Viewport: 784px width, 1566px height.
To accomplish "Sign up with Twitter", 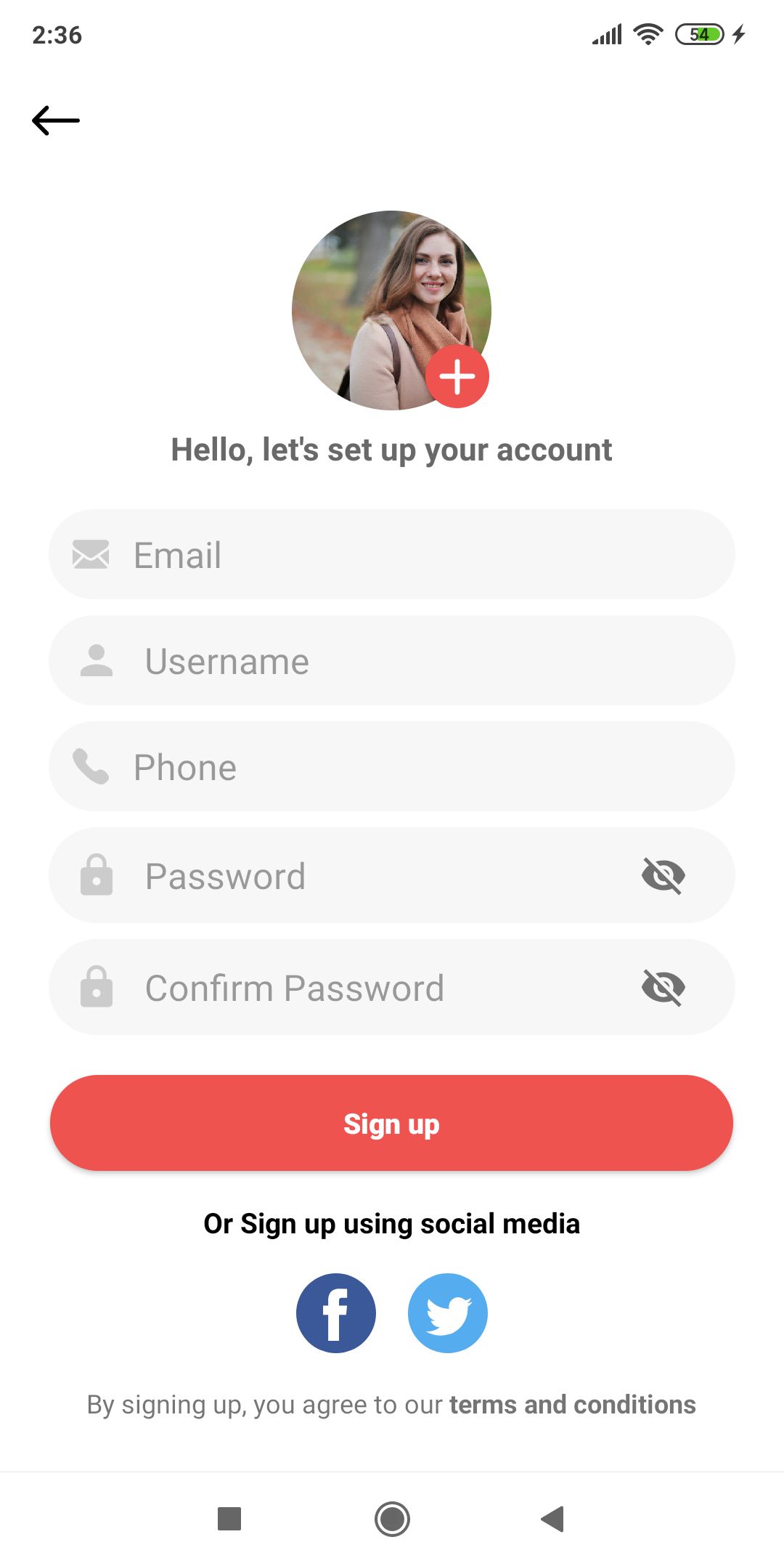I will click(448, 1313).
